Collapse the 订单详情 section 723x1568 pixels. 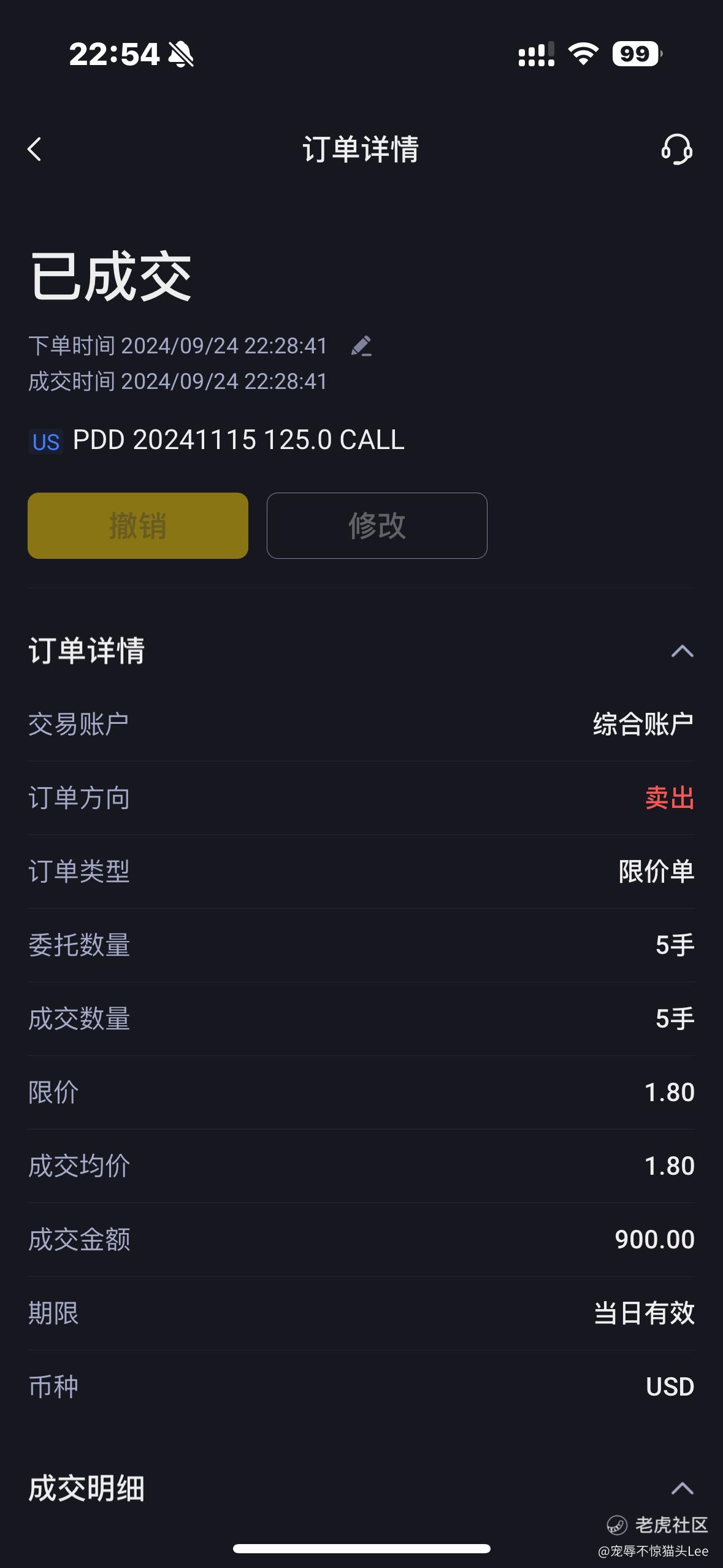point(683,651)
